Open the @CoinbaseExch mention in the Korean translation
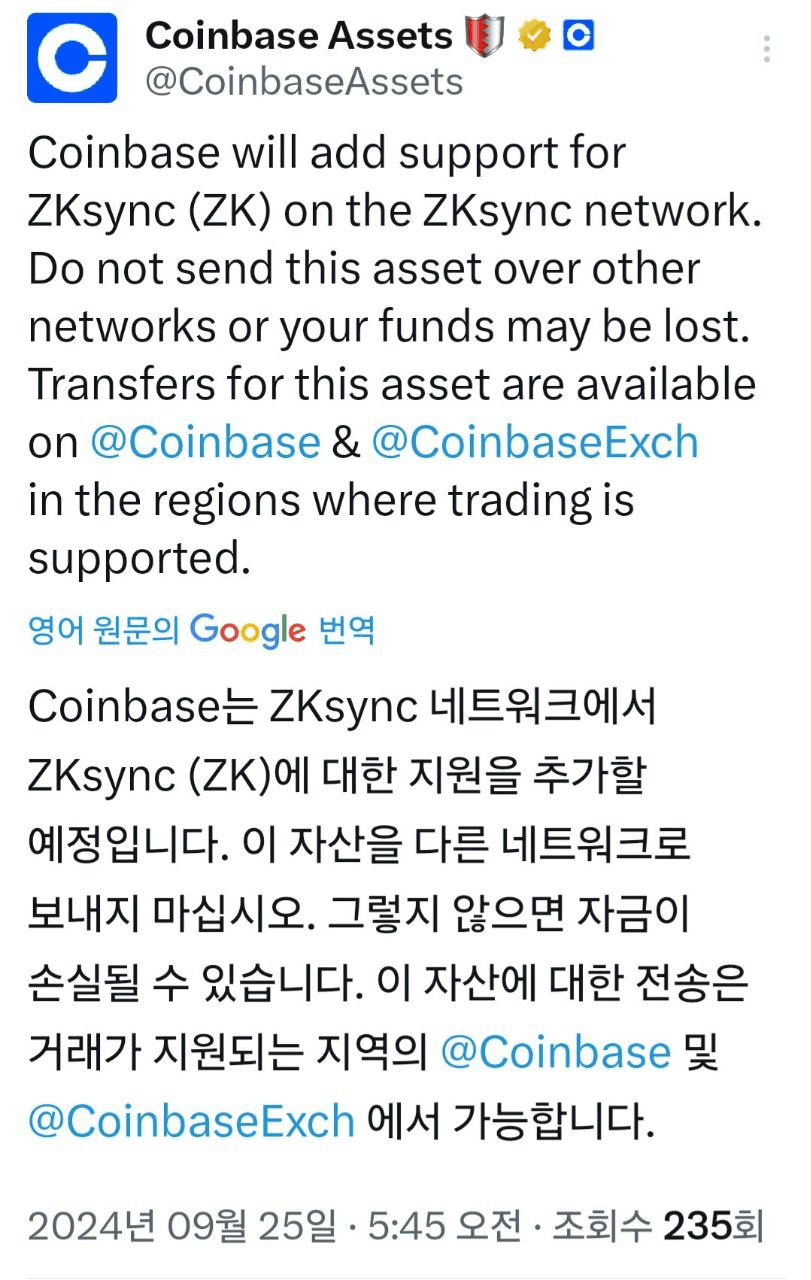811x1280 pixels. tap(191, 1120)
